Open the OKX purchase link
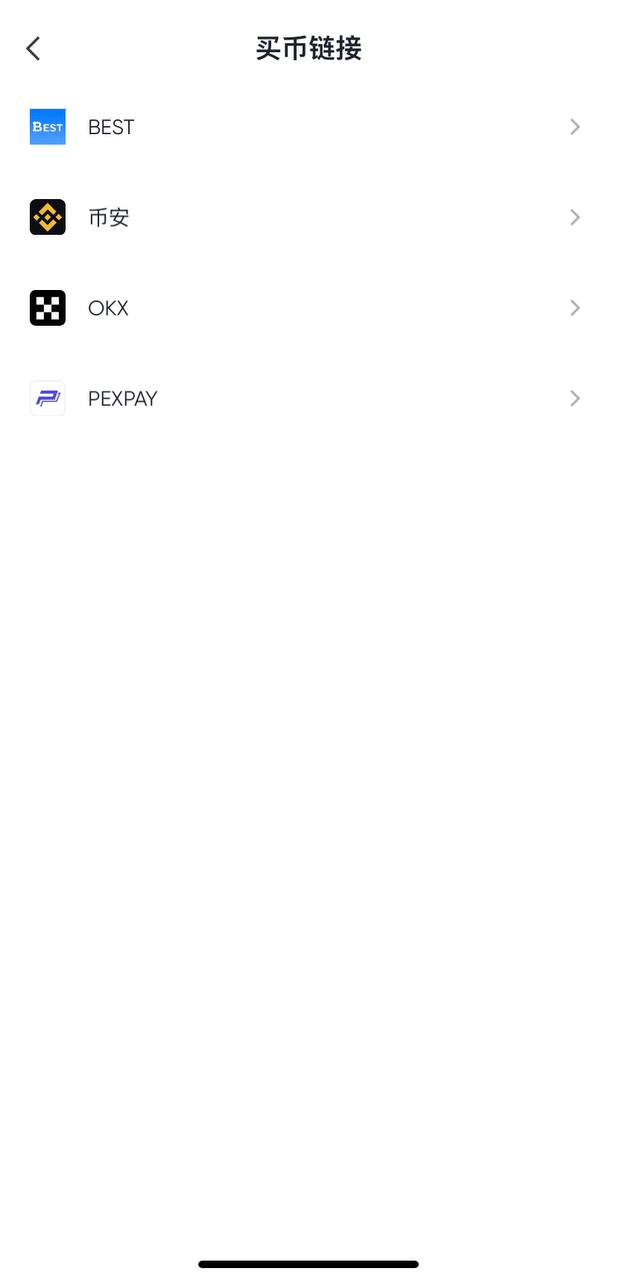Viewport: 617px width, 1280px height. coord(308,308)
